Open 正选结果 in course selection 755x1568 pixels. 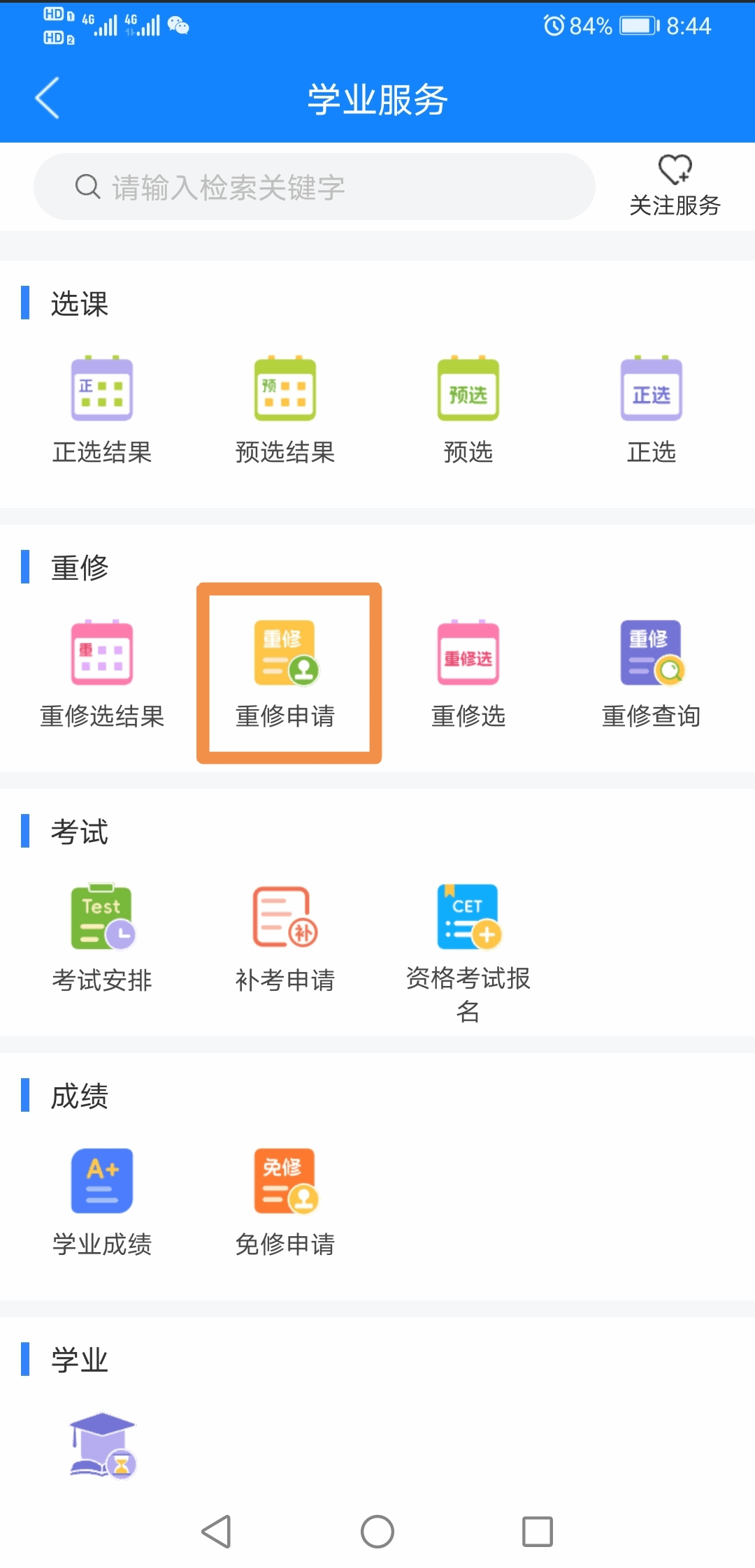(x=102, y=410)
